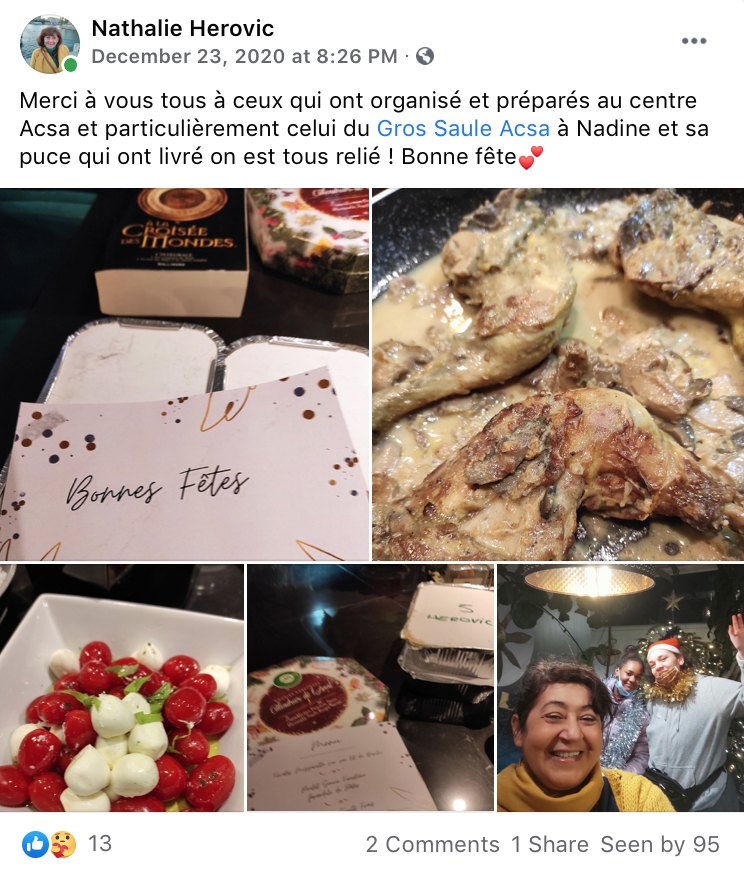This screenshot has height=874, width=744.
Task: Open Nathalie Herovic's profile name link
Action: (x=183, y=29)
